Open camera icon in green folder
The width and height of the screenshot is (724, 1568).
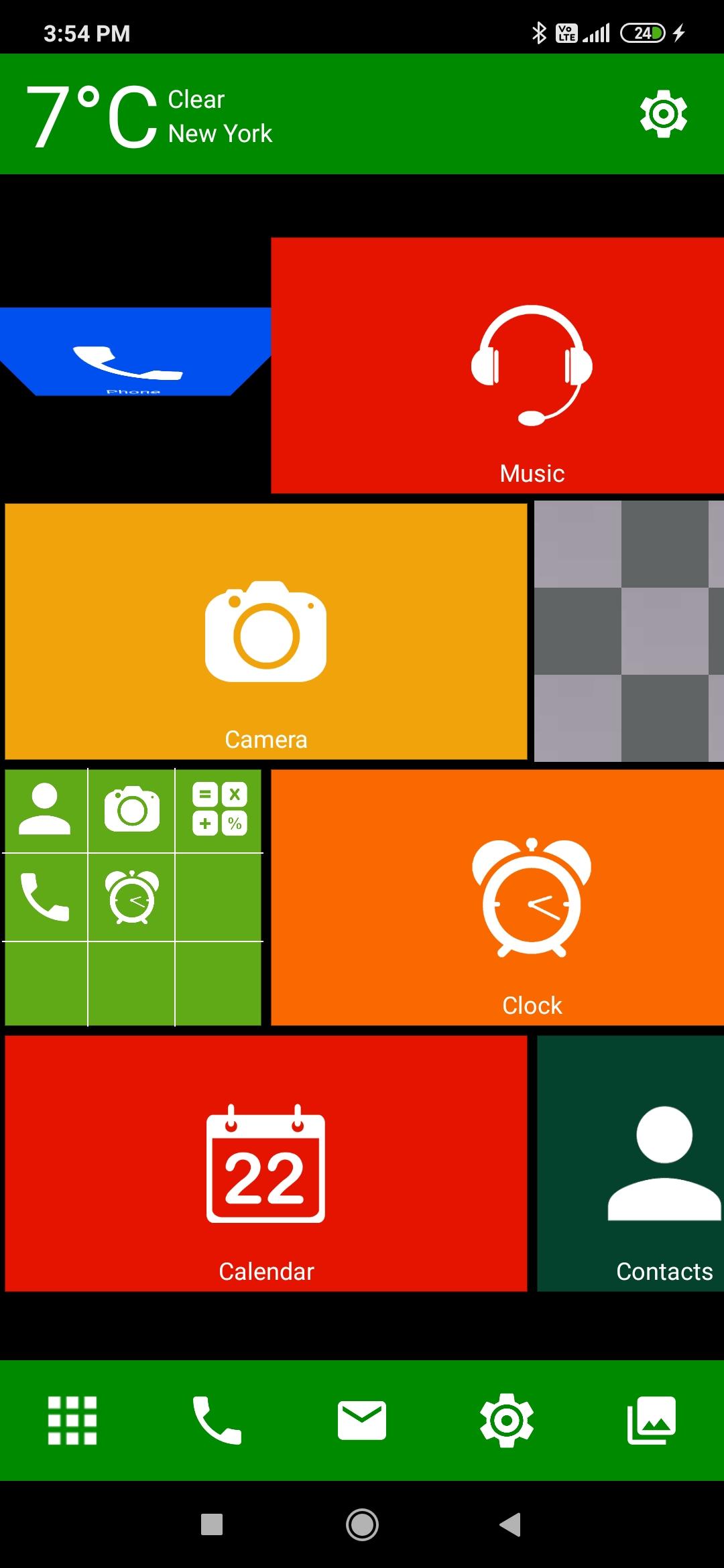[x=132, y=809]
